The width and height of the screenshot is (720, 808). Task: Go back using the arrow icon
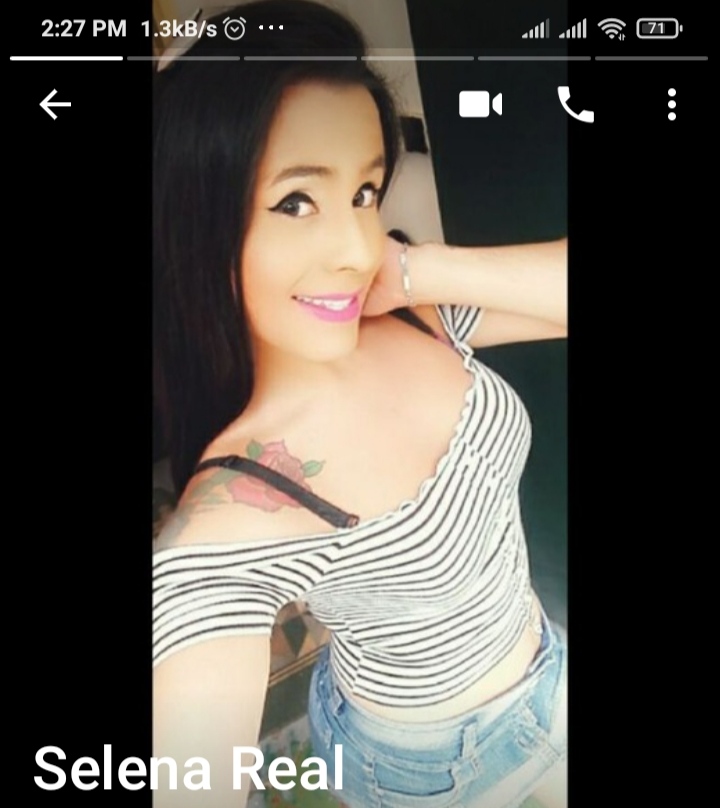pos(55,104)
